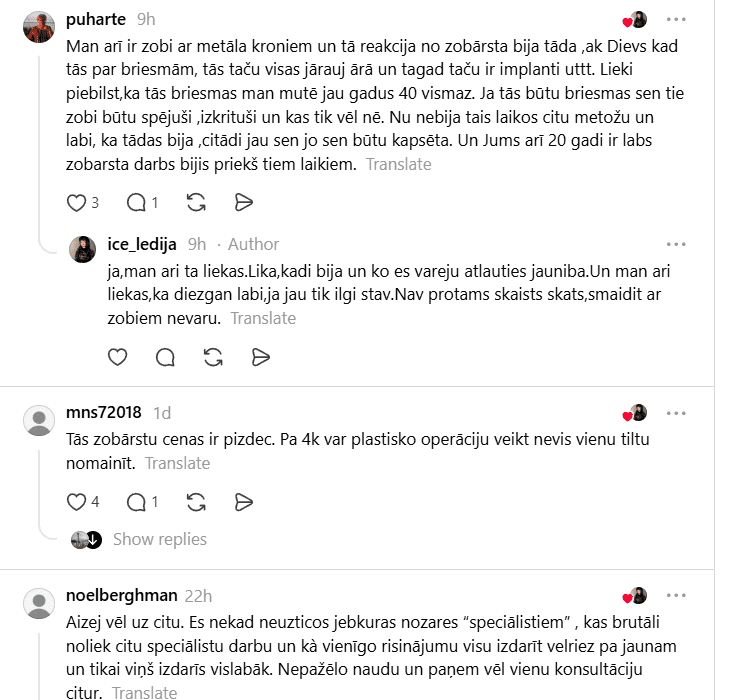This screenshot has width=730, height=700.
Task: Reply to ice_ledija's comment
Action: tap(165, 357)
